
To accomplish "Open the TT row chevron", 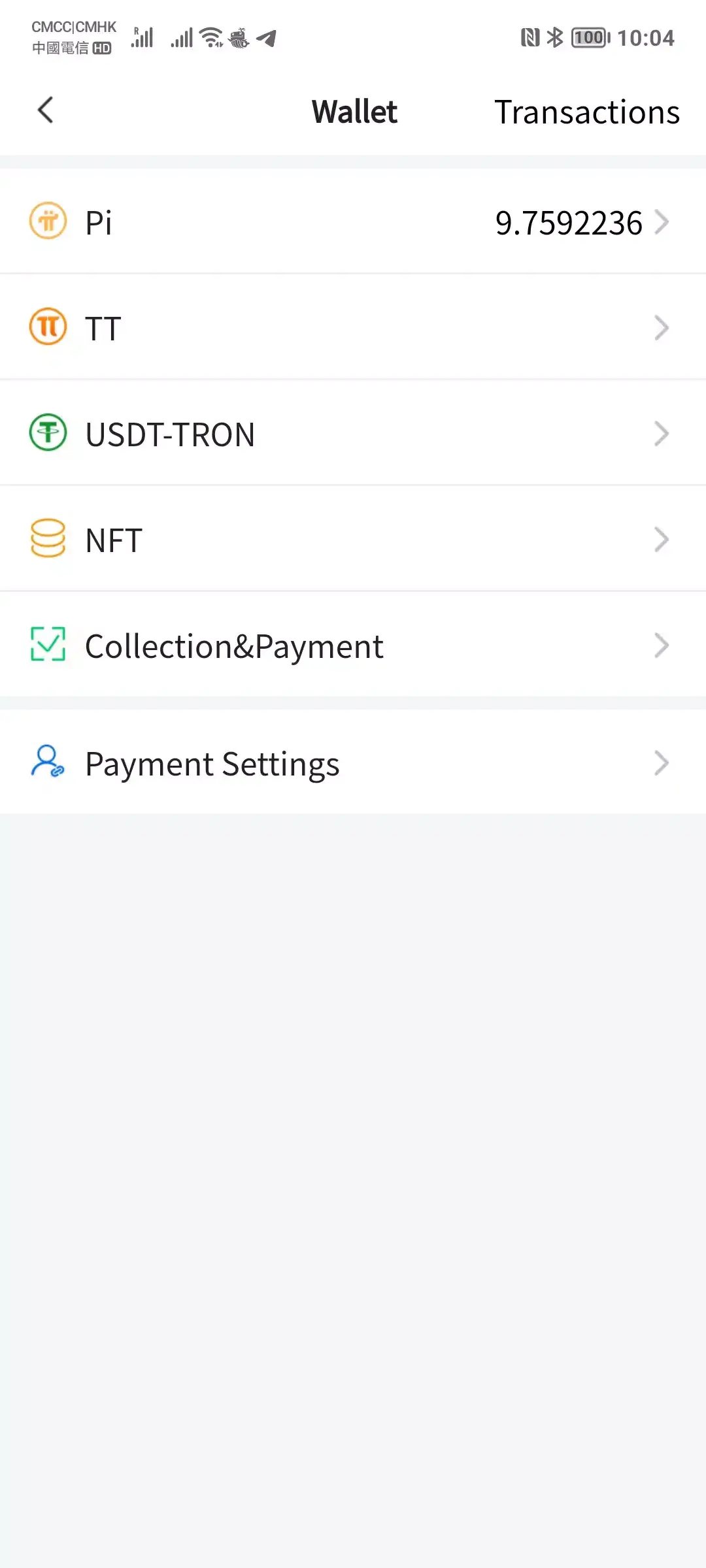I will tap(662, 327).
